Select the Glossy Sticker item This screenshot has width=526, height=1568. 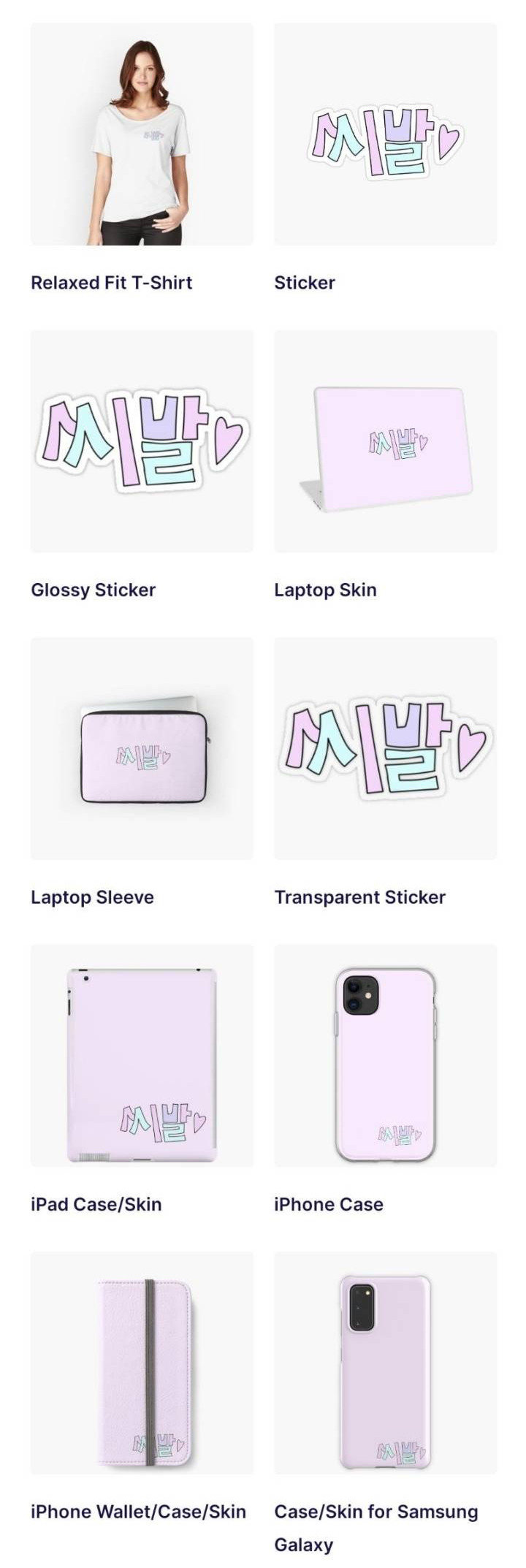point(142,441)
